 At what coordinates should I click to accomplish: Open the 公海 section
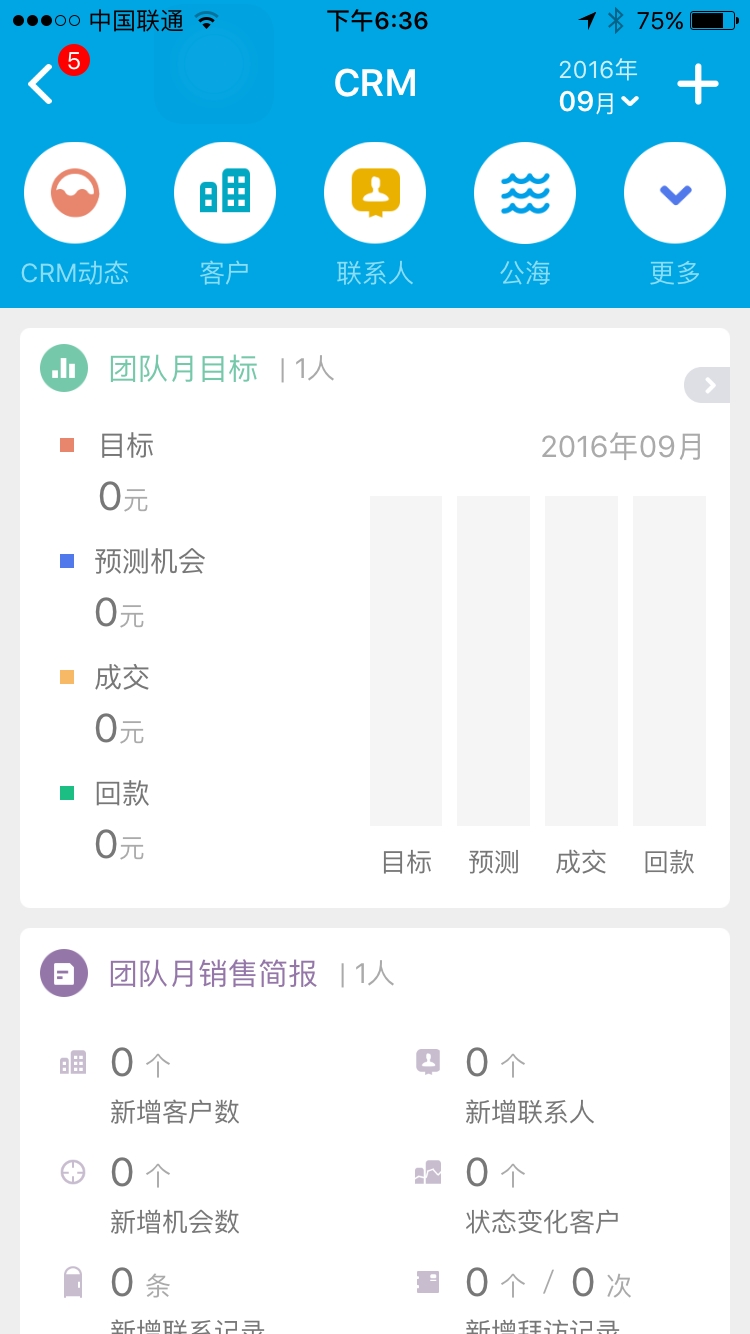pyautogui.click(x=525, y=194)
